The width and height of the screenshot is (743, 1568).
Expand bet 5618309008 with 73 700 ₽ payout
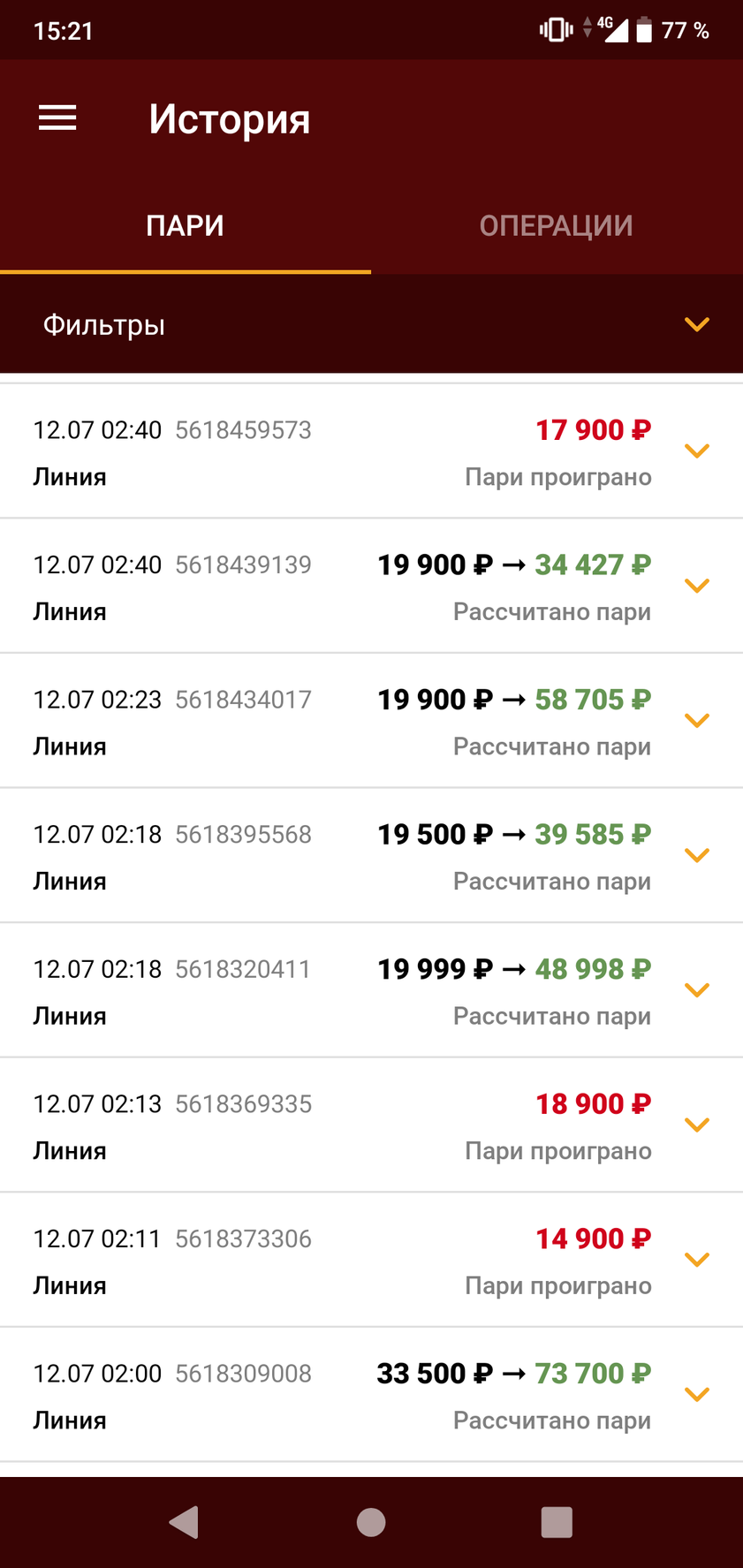click(x=697, y=1395)
